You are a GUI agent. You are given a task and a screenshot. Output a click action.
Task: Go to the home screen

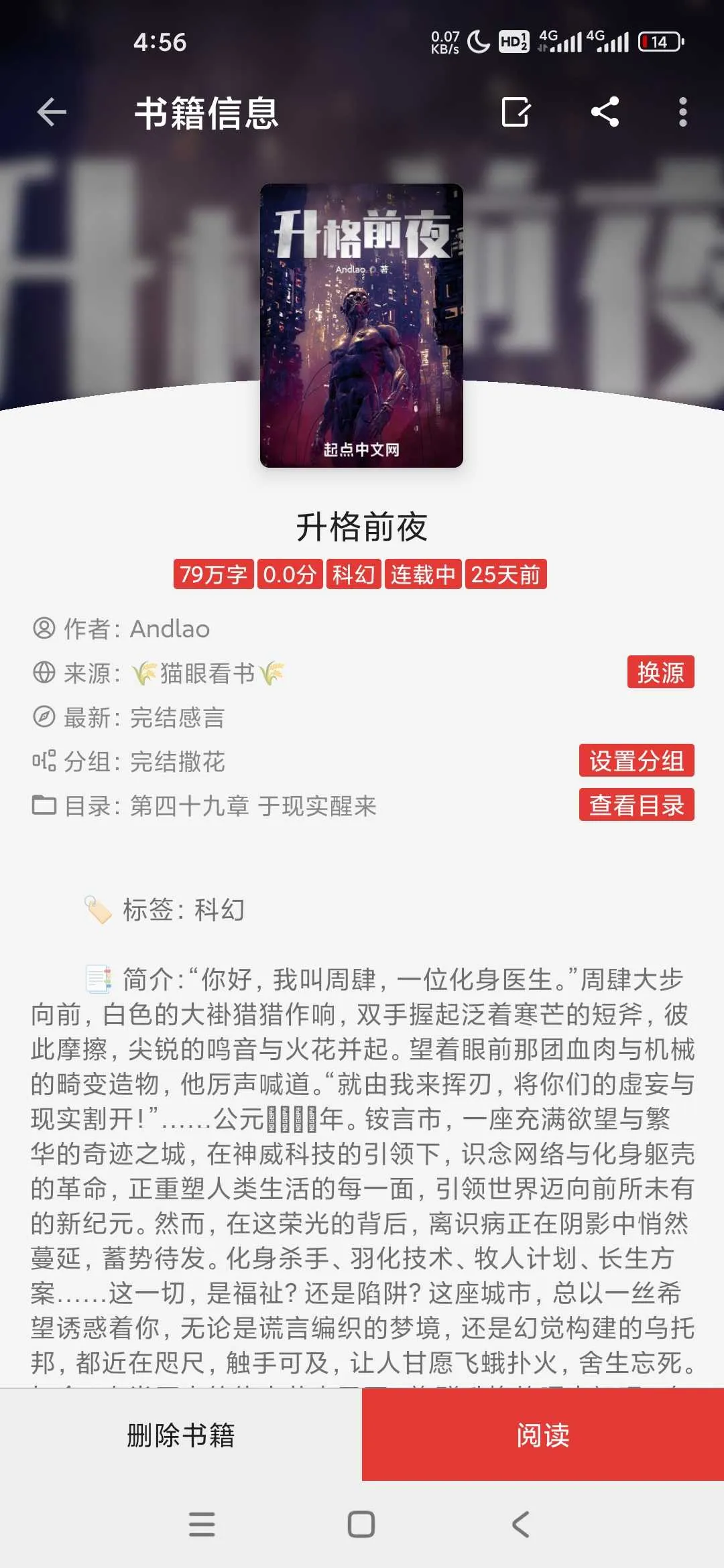coord(361,1524)
